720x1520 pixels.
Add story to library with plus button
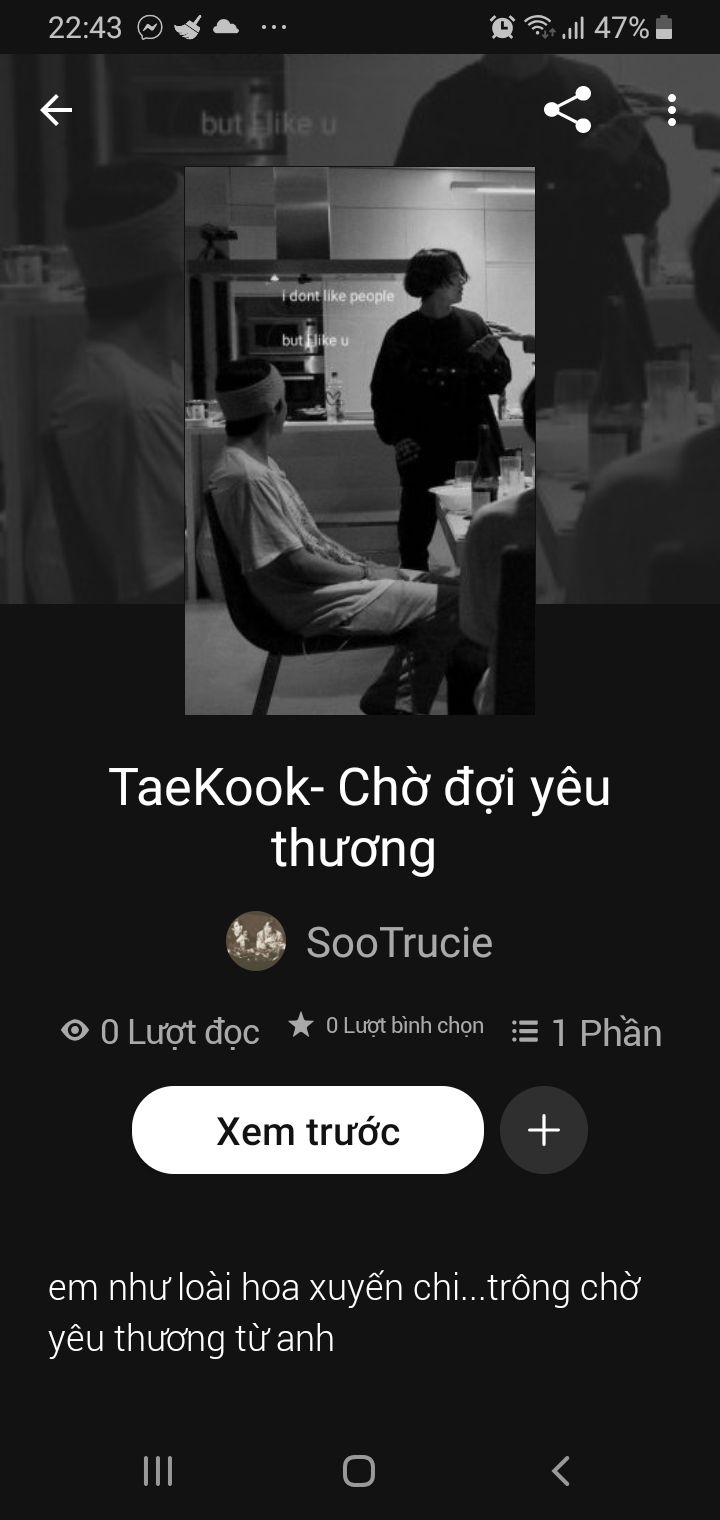click(x=543, y=1130)
